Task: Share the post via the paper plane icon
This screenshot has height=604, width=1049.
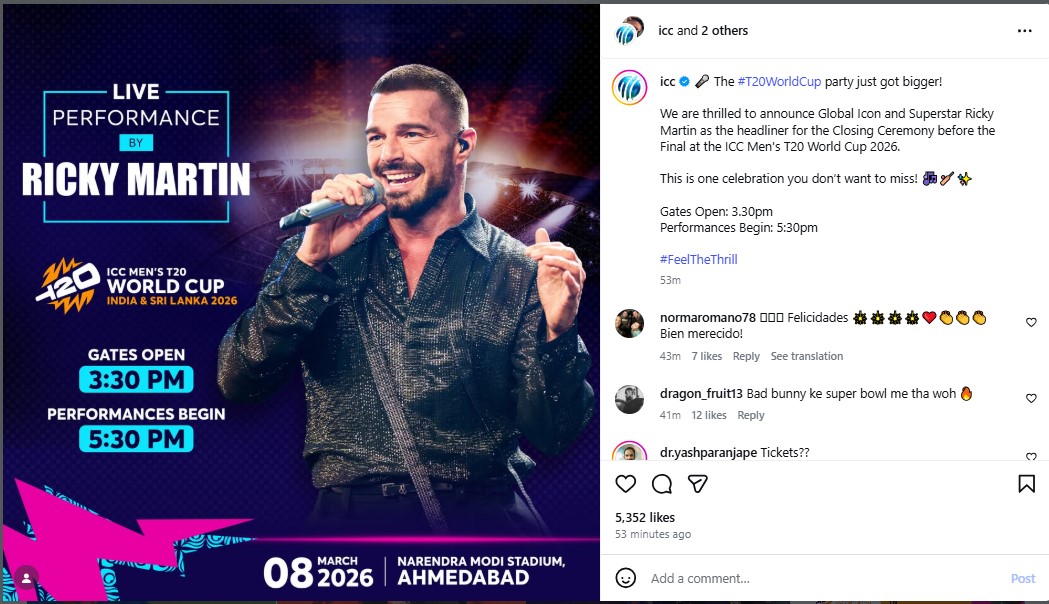Action: [698, 484]
